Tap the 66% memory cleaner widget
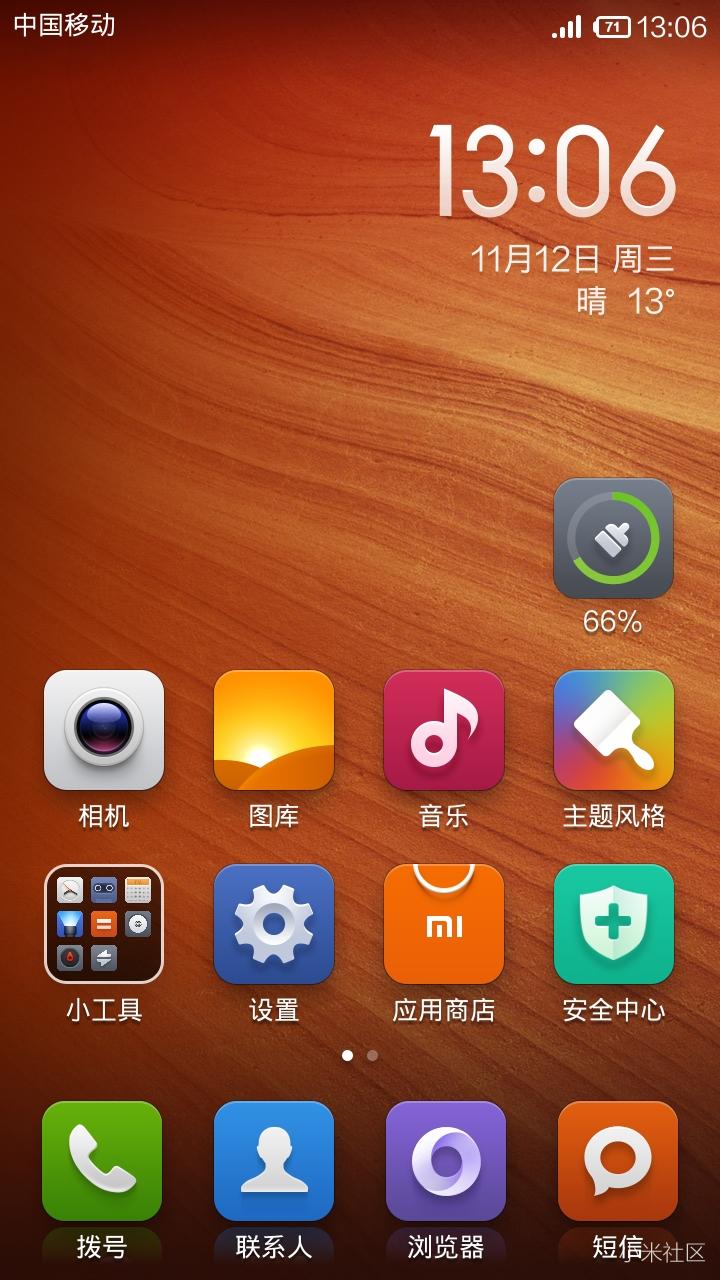This screenshot has height=1280, width=720. tap(614, 538)
